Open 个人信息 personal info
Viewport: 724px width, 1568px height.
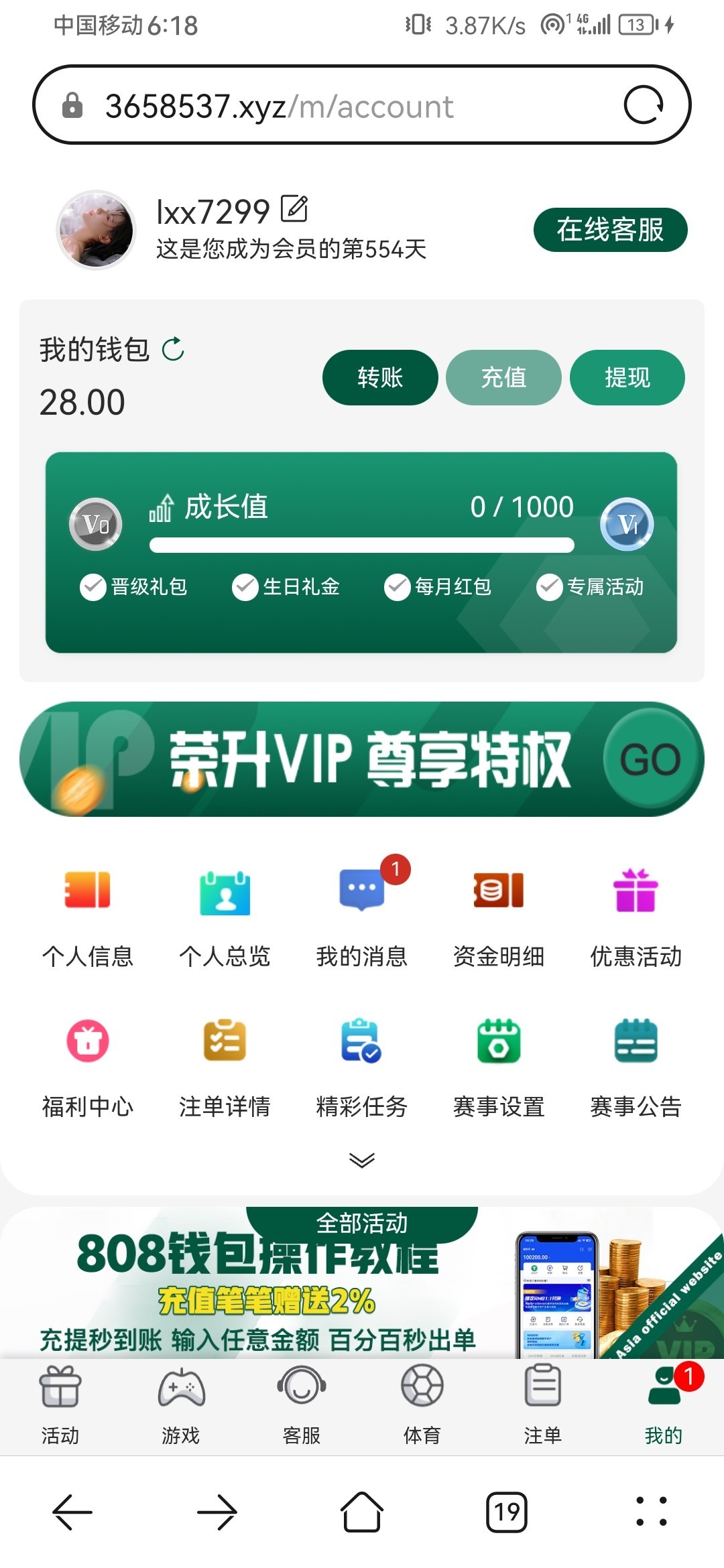coord(88,916)
